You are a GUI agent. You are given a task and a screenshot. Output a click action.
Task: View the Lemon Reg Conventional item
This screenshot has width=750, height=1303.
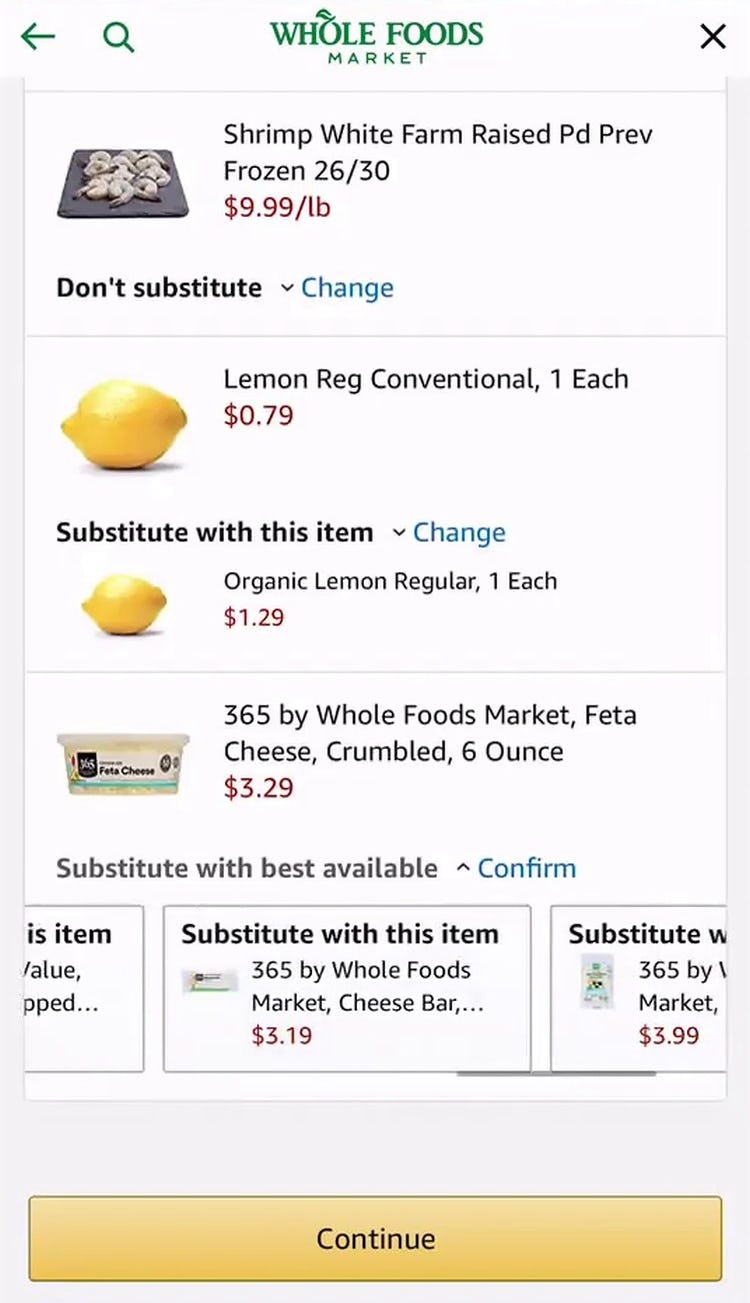(x=425, y=380)
